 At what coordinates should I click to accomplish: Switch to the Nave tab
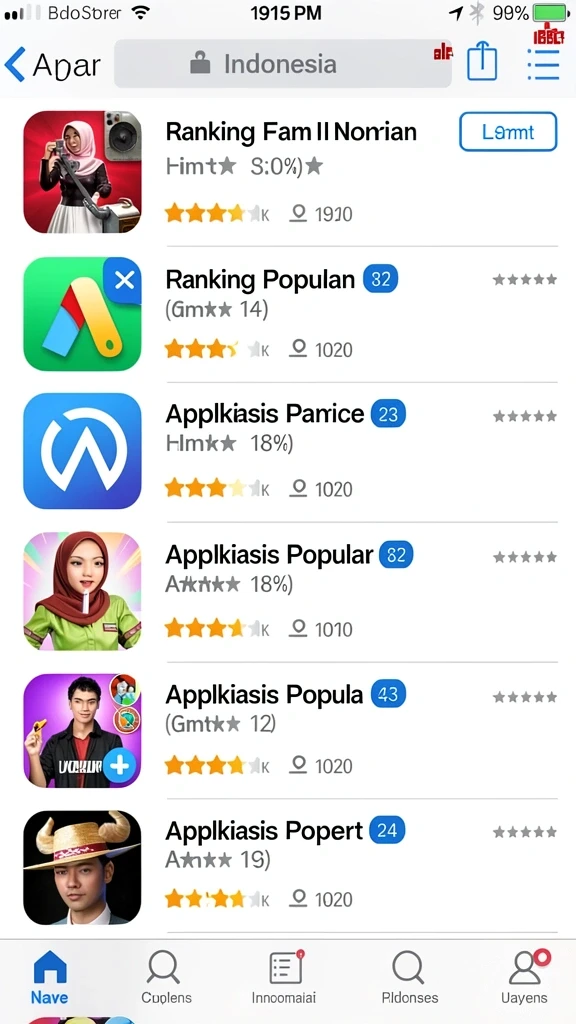[x=50, y=978]
